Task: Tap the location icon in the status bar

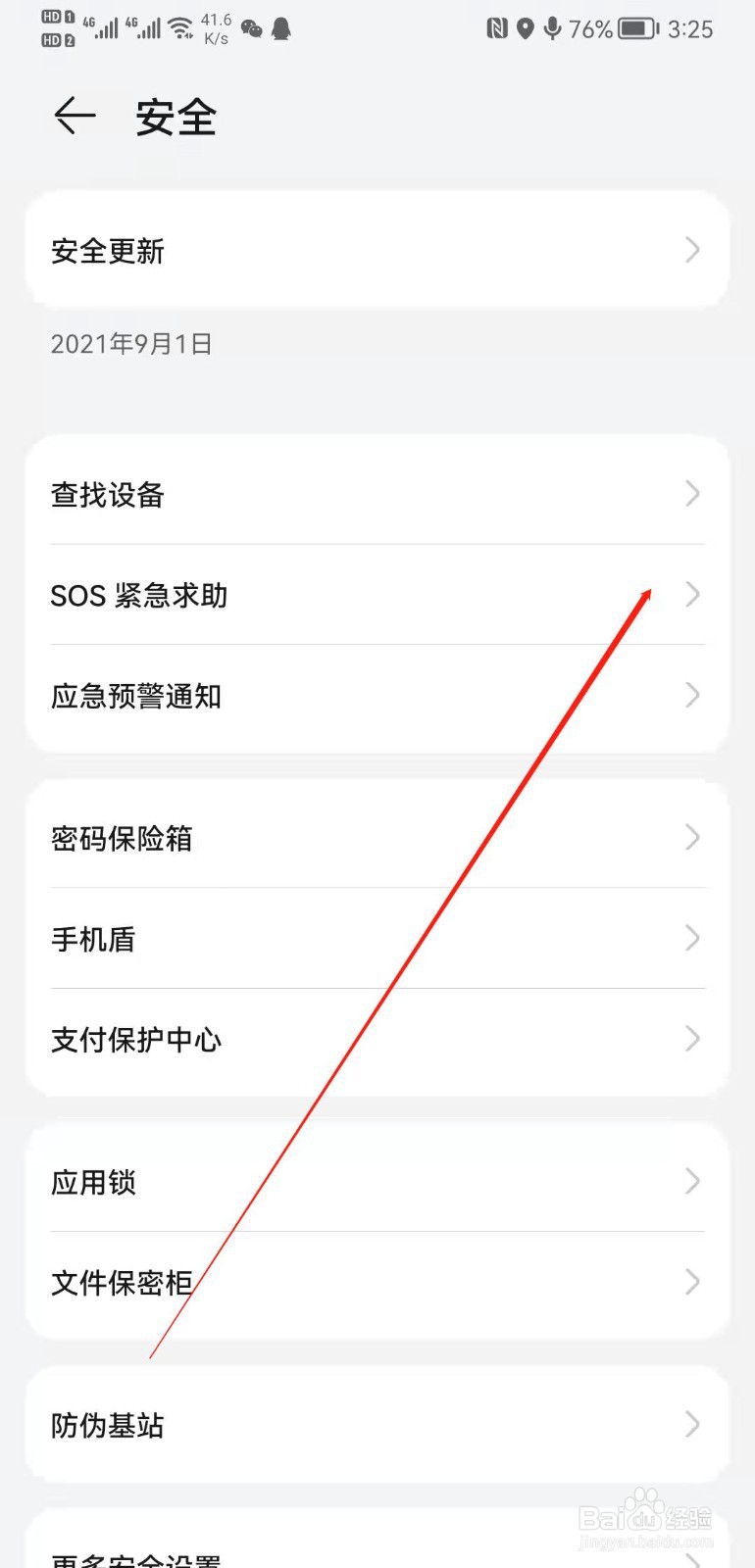Action: [527, 28]
